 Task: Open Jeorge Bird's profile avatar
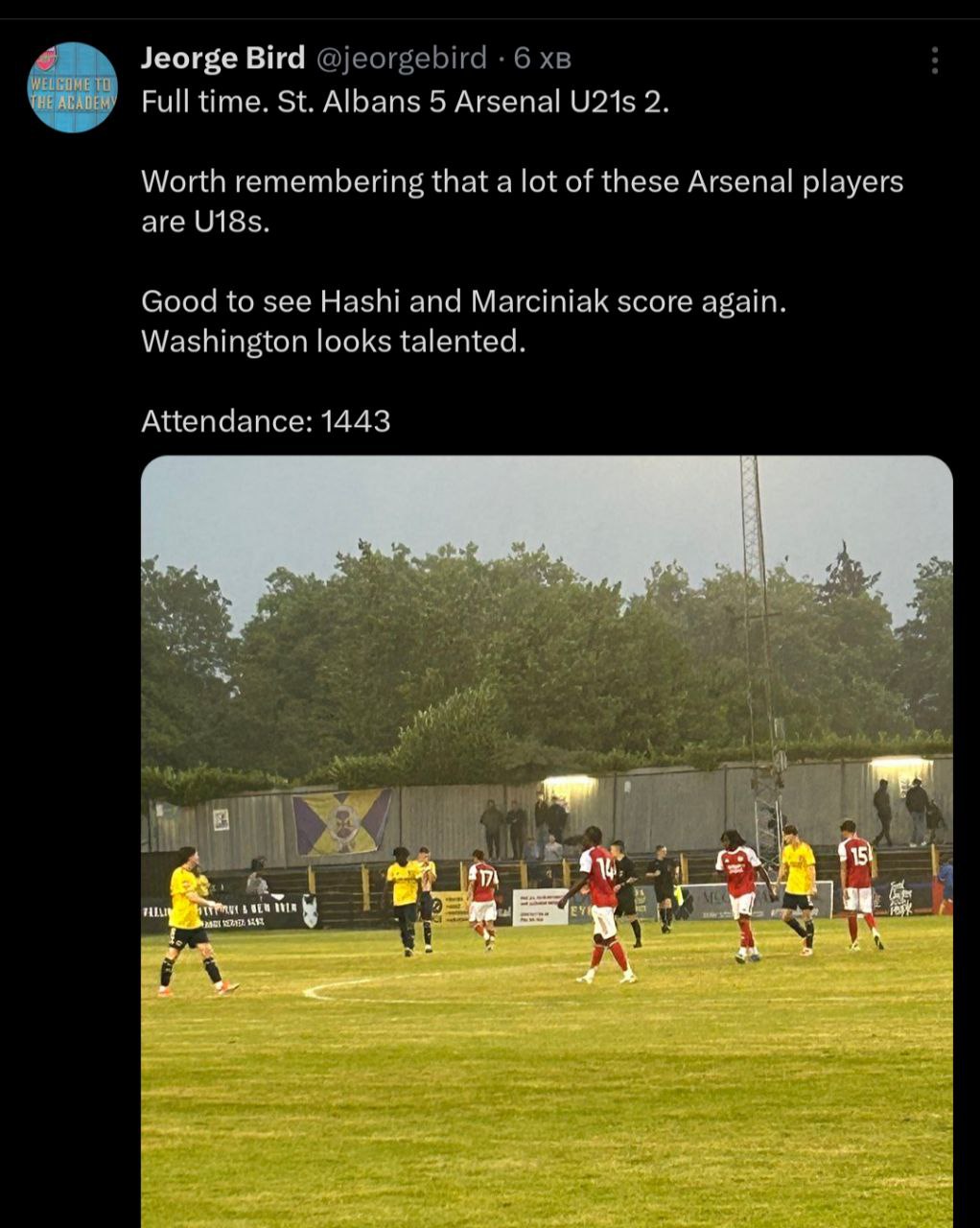pos(73,87)
